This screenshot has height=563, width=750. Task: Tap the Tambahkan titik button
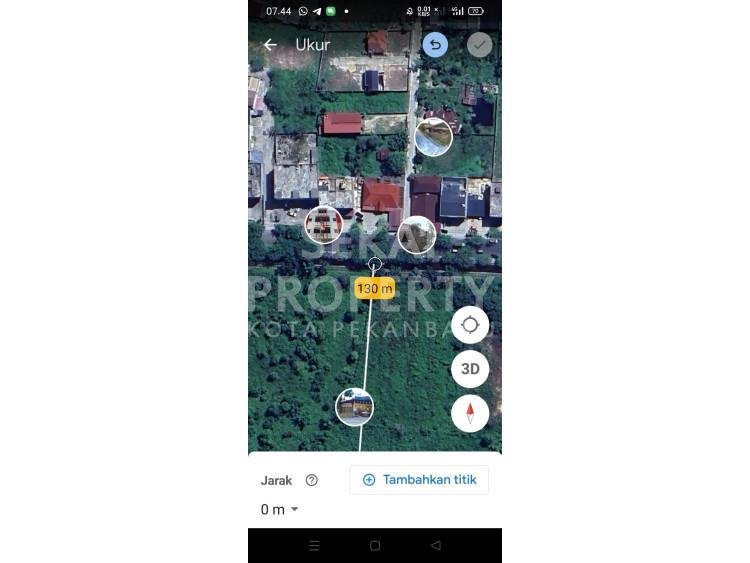[419, 480]
